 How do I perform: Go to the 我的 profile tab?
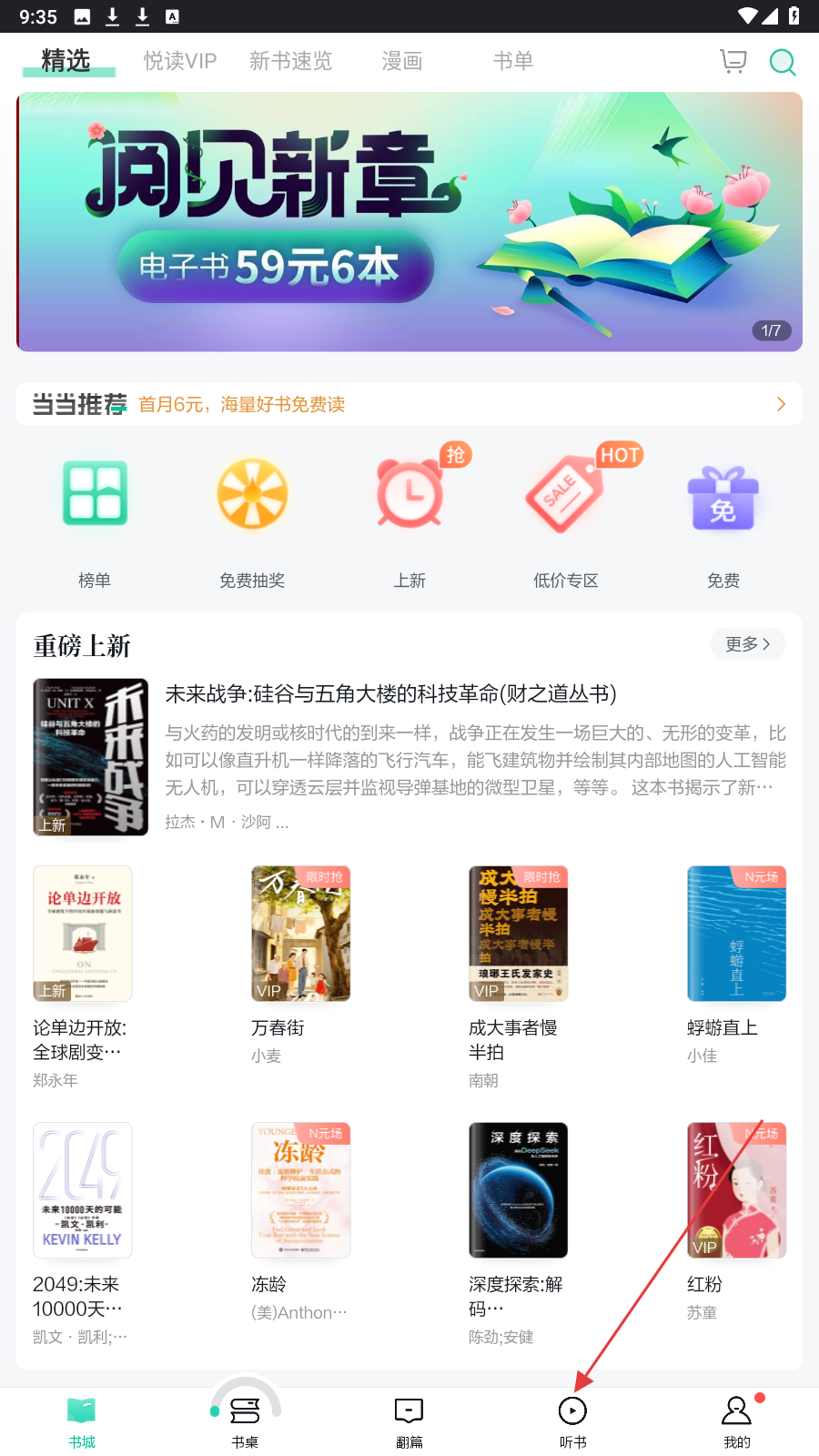point(736,1420)
